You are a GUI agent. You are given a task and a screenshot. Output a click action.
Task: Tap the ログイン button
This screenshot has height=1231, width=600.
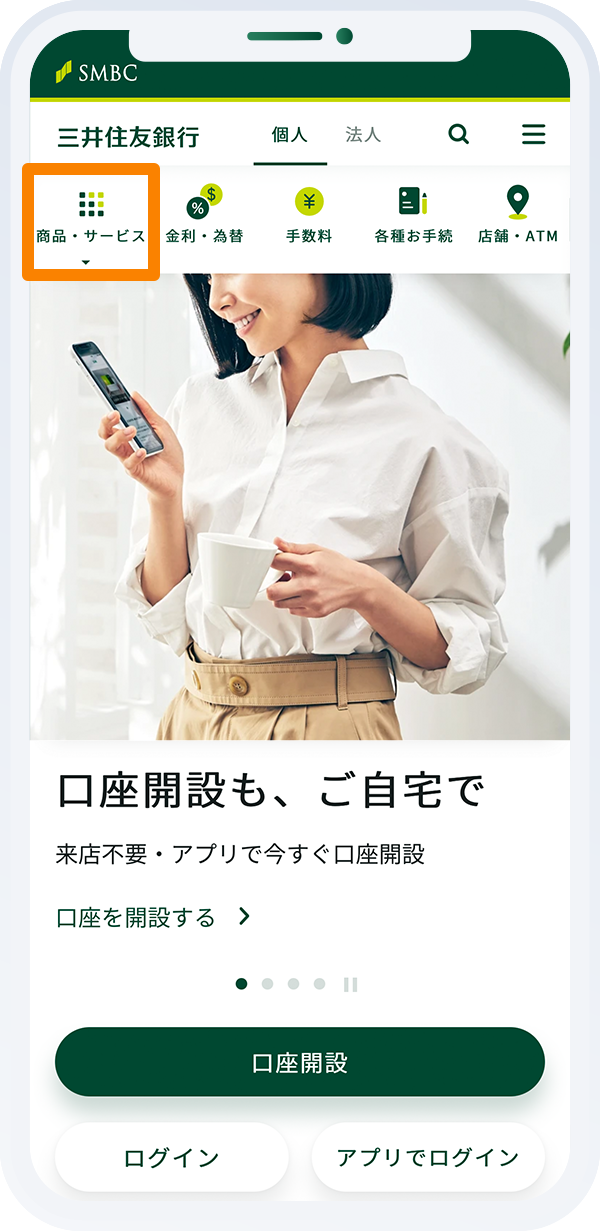point(171,1158)
